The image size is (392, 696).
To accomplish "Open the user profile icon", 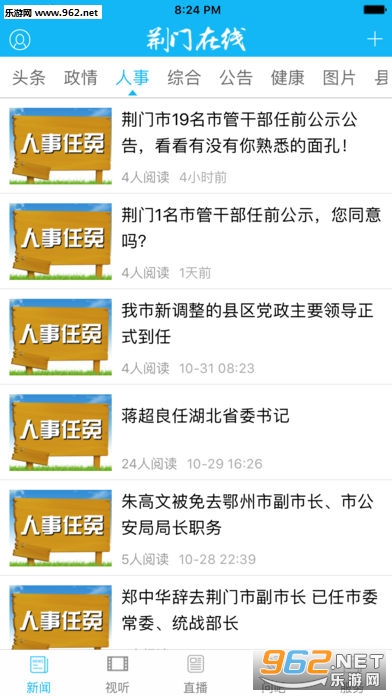I will [x=20, y=40].
